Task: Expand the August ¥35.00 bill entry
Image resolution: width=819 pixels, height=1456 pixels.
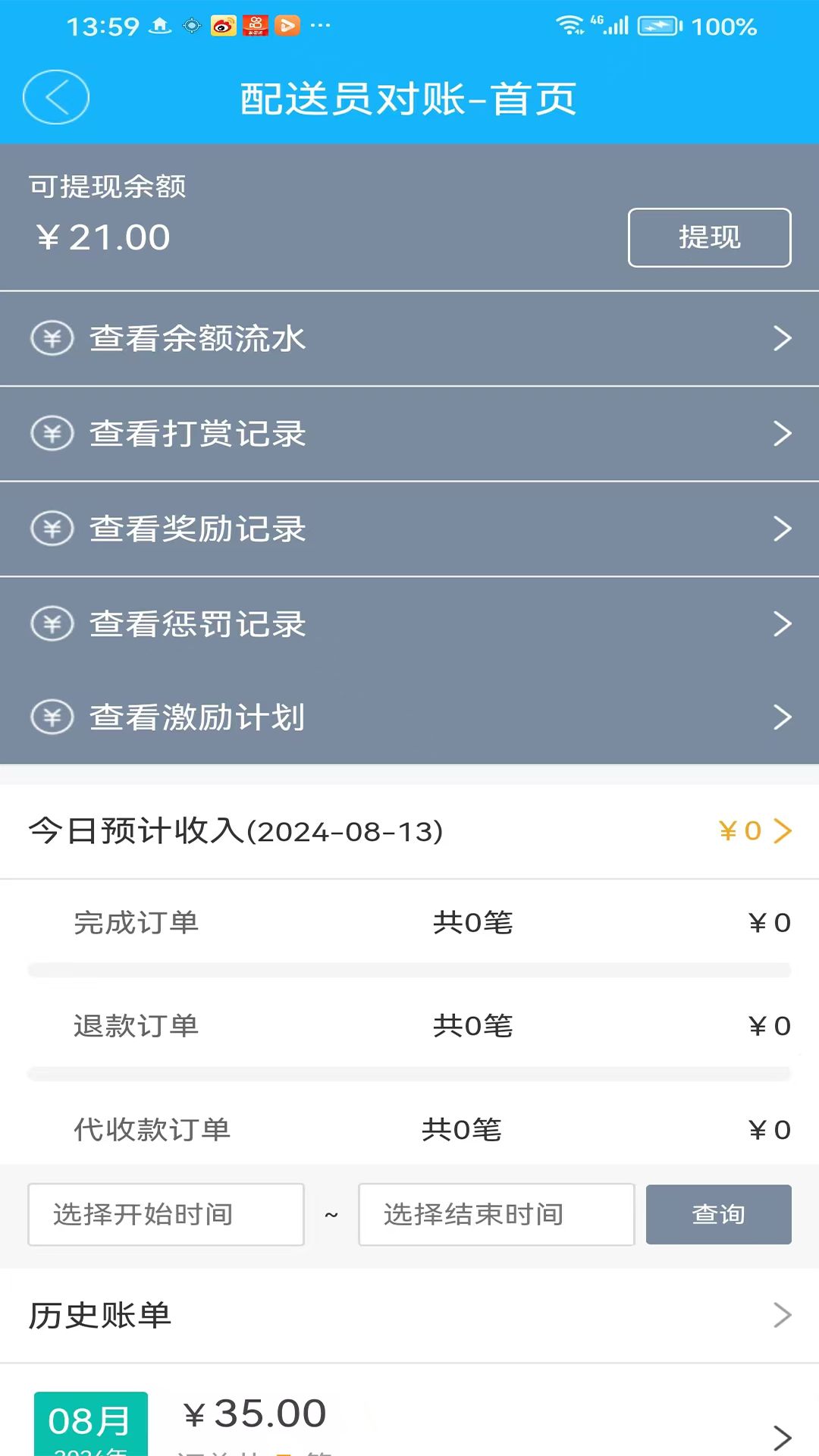Action: 409,1418
